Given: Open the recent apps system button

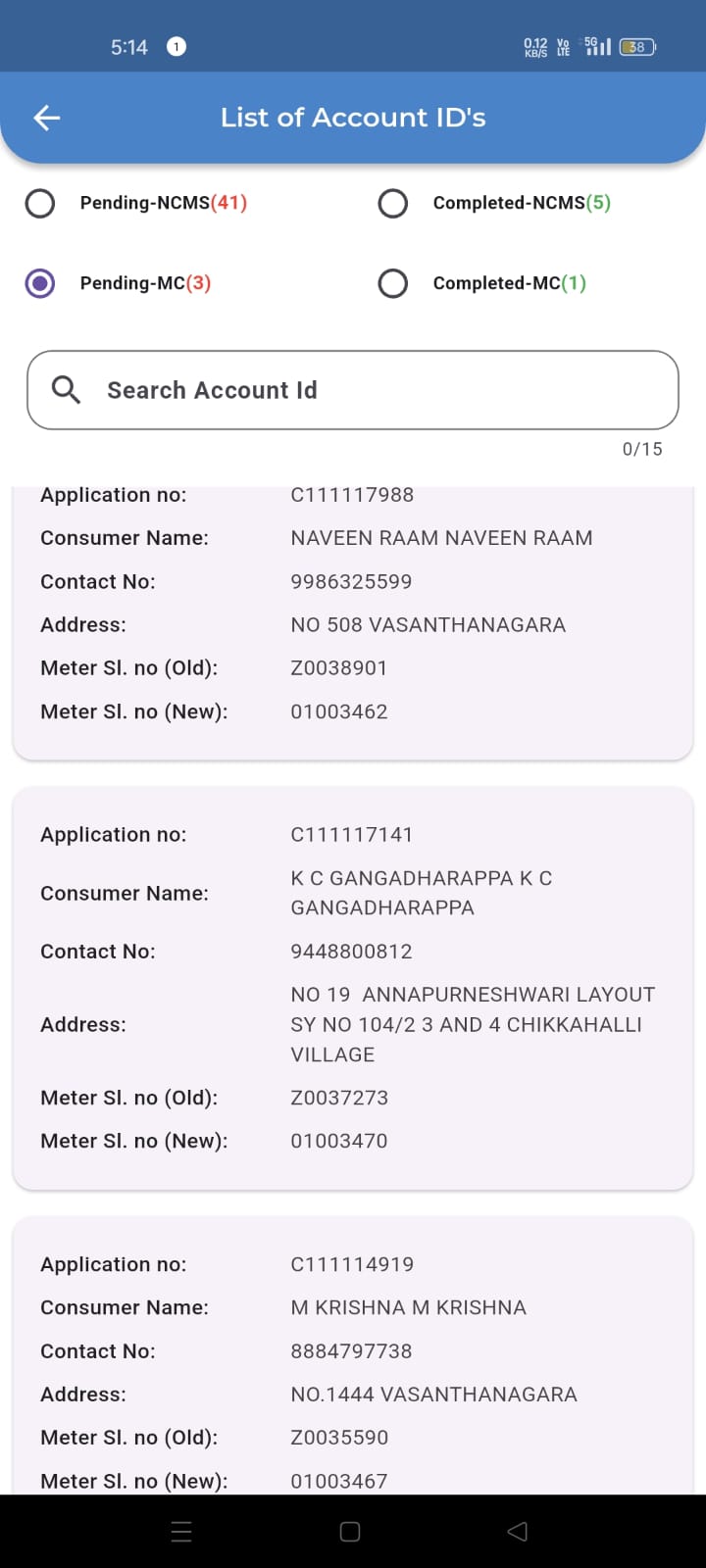Looking at the screenshot, I should (181, 1532).
